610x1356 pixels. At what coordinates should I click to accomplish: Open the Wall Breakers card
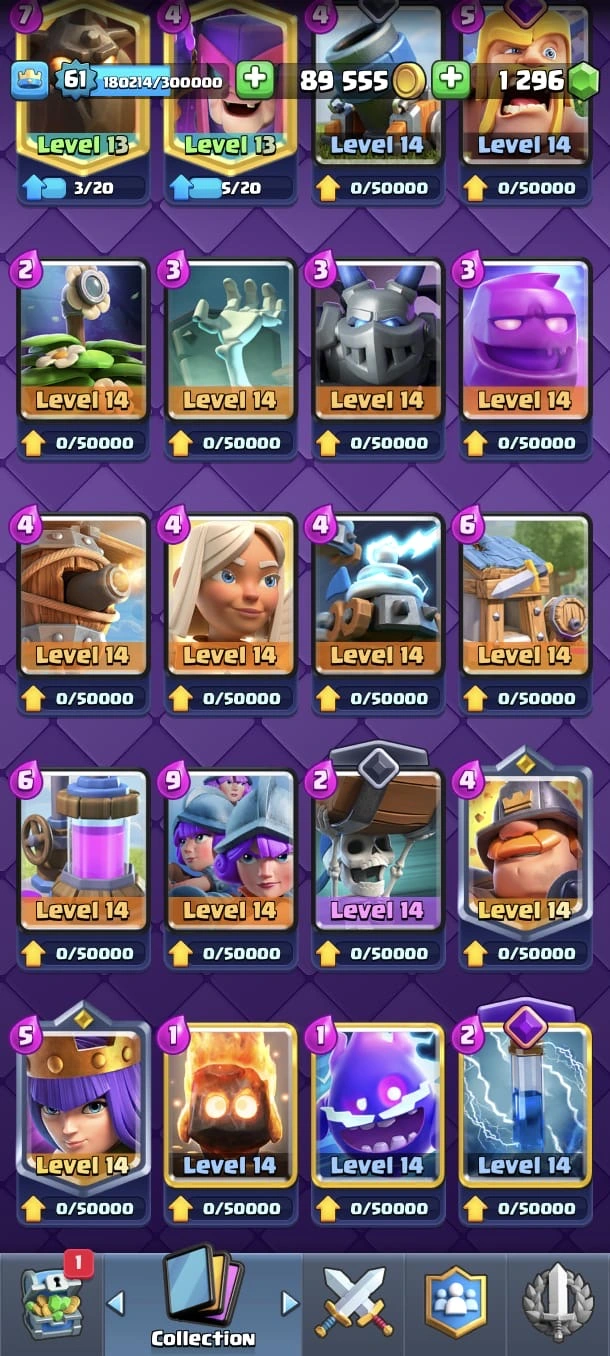pyautogui.click(x=377, y=845)
